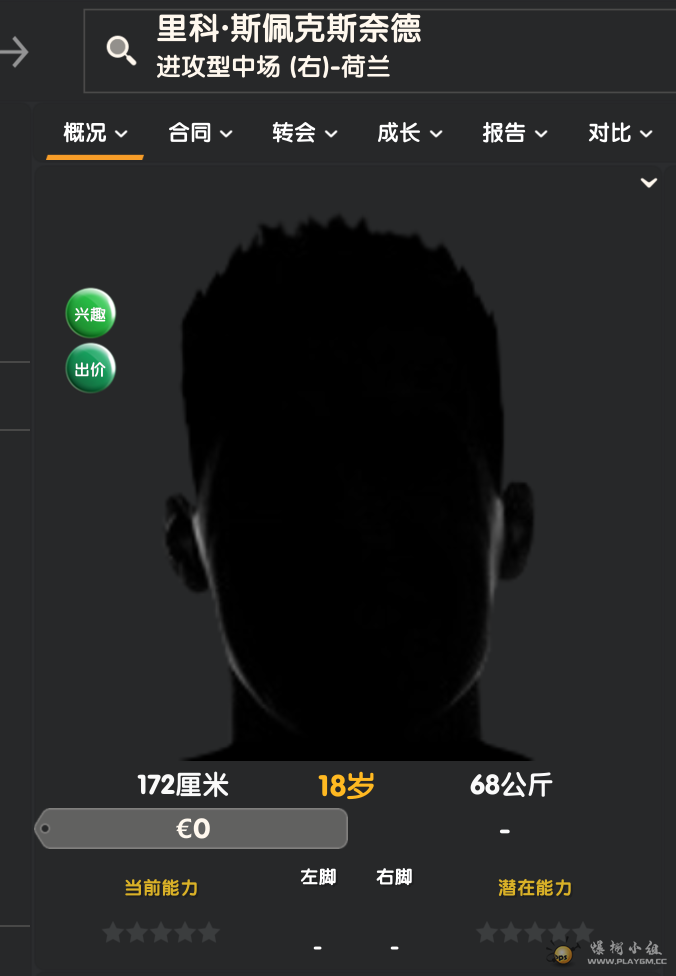Open the 对比 dropdown tab

pos(620,133)
